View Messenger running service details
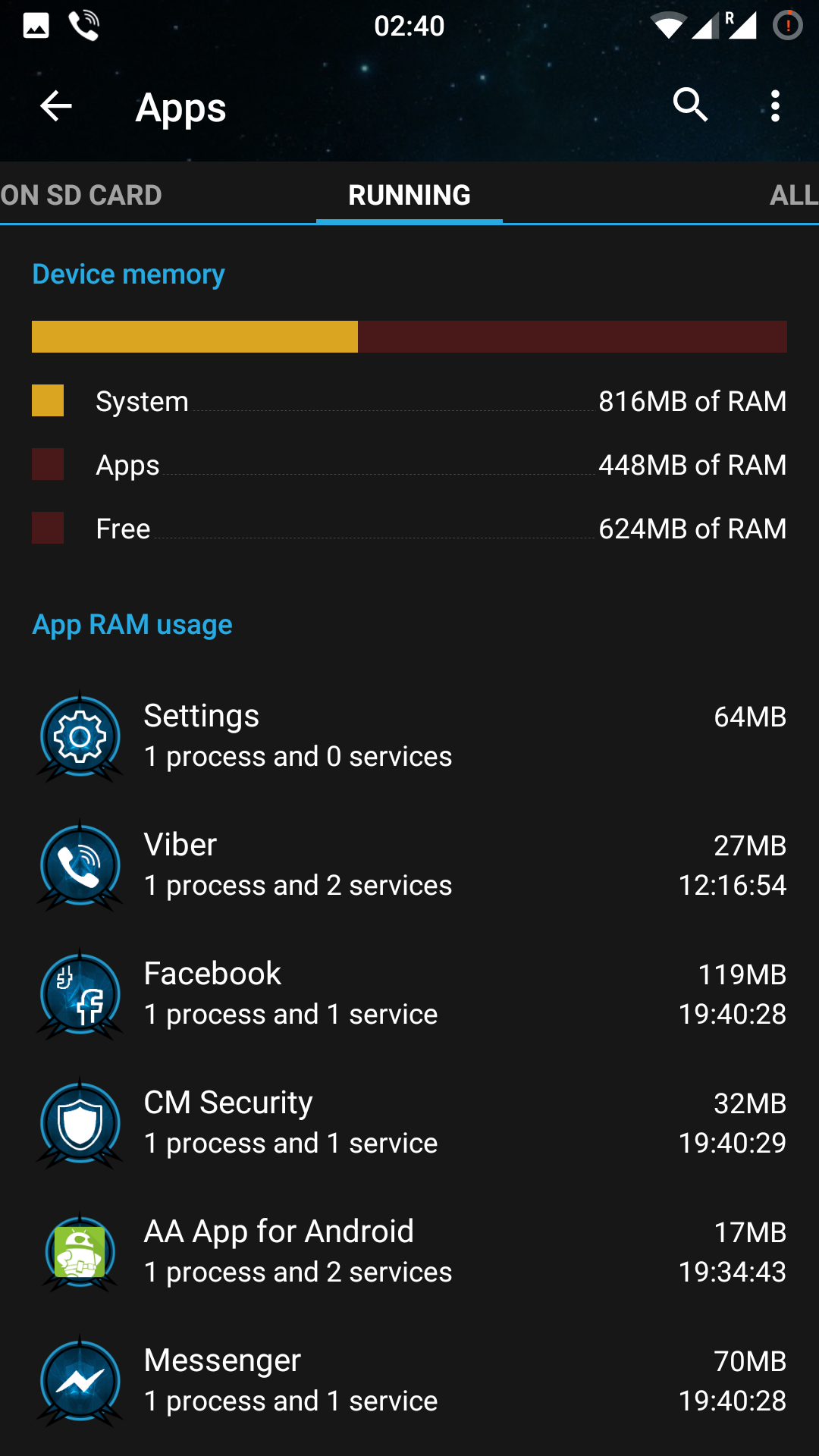 (x=409, y=1381)
